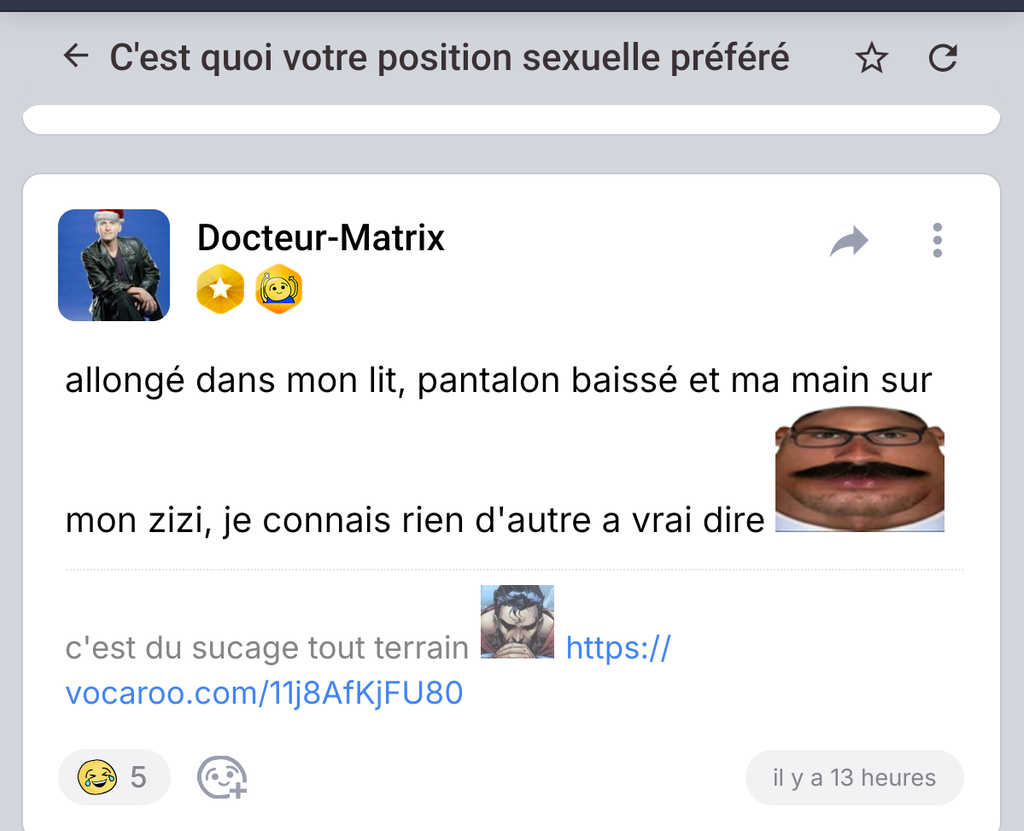Screen dimensions: 1024x831
Task: Open the options menu on Docteur-Matrix's post
Action: tap(936, 241)
